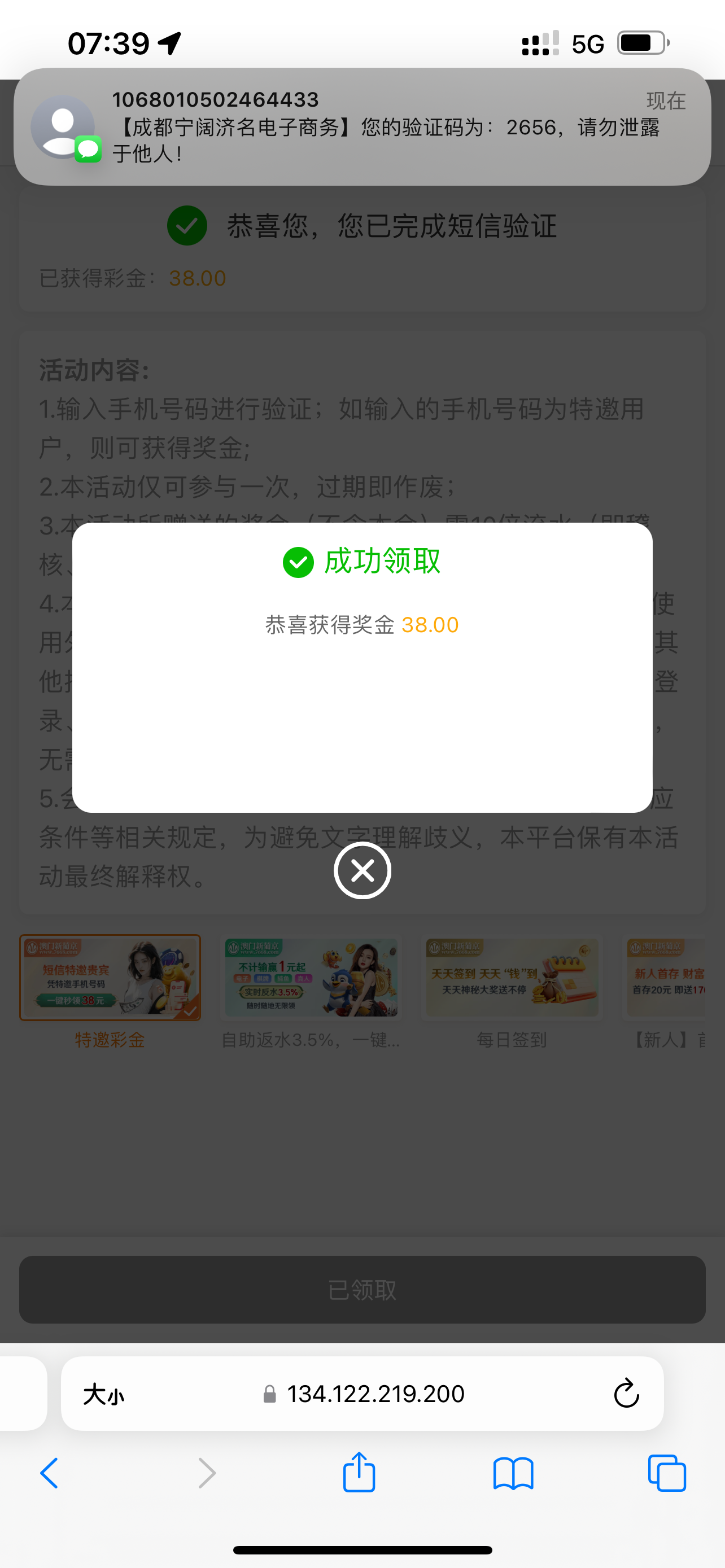
Task: Go back to the previous page
Action: pos(49,1474)
